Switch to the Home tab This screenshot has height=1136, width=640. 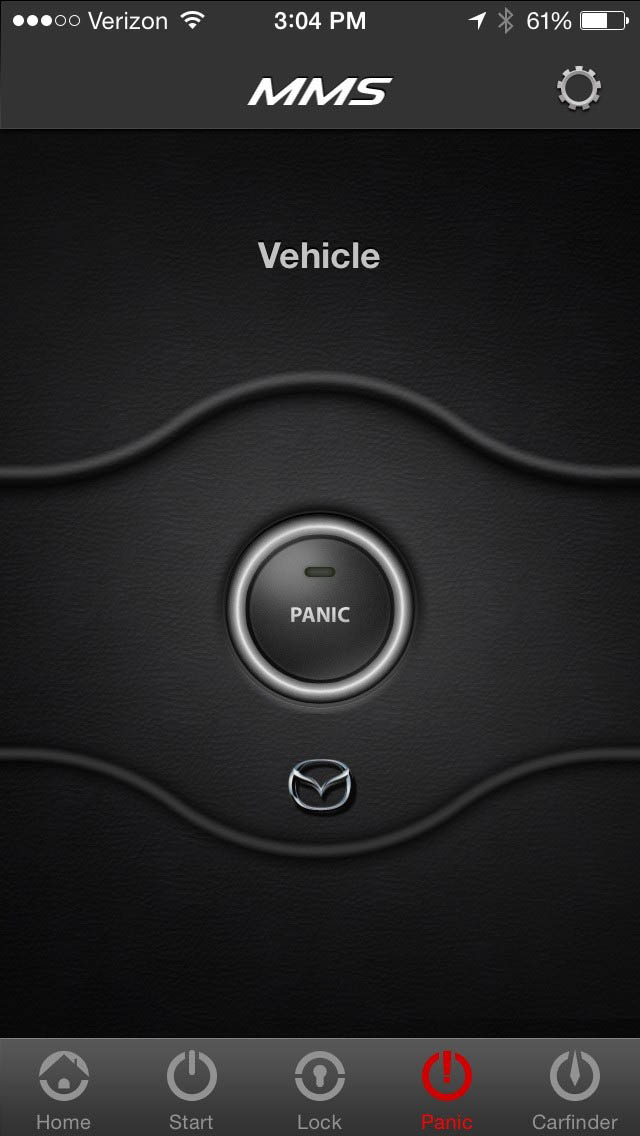pos(64,1088)
